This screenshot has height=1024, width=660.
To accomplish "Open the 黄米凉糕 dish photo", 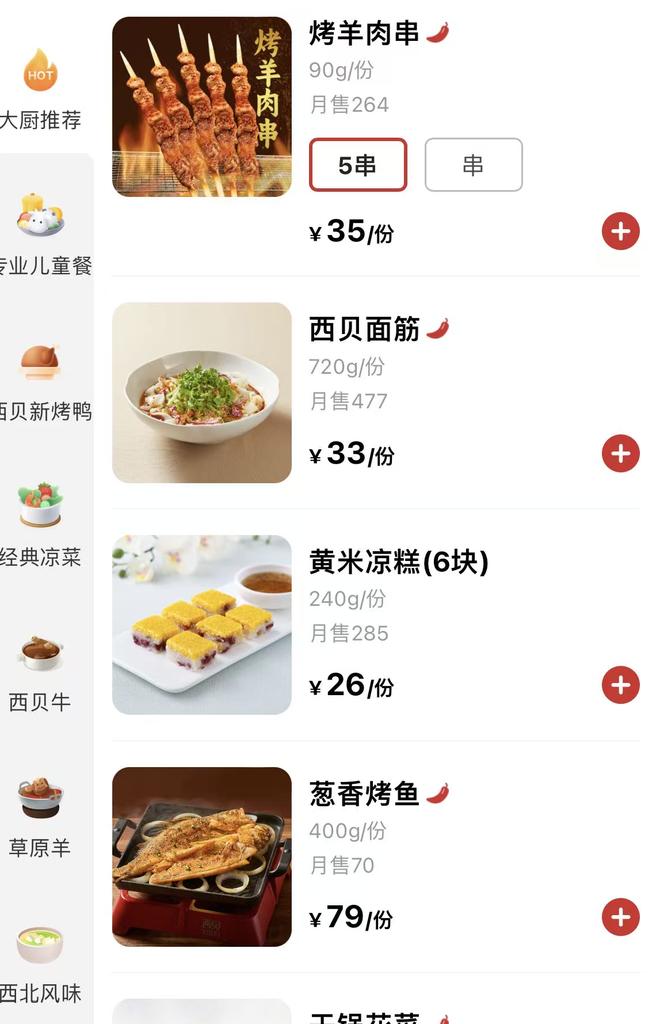I will (x=202, y=625).
